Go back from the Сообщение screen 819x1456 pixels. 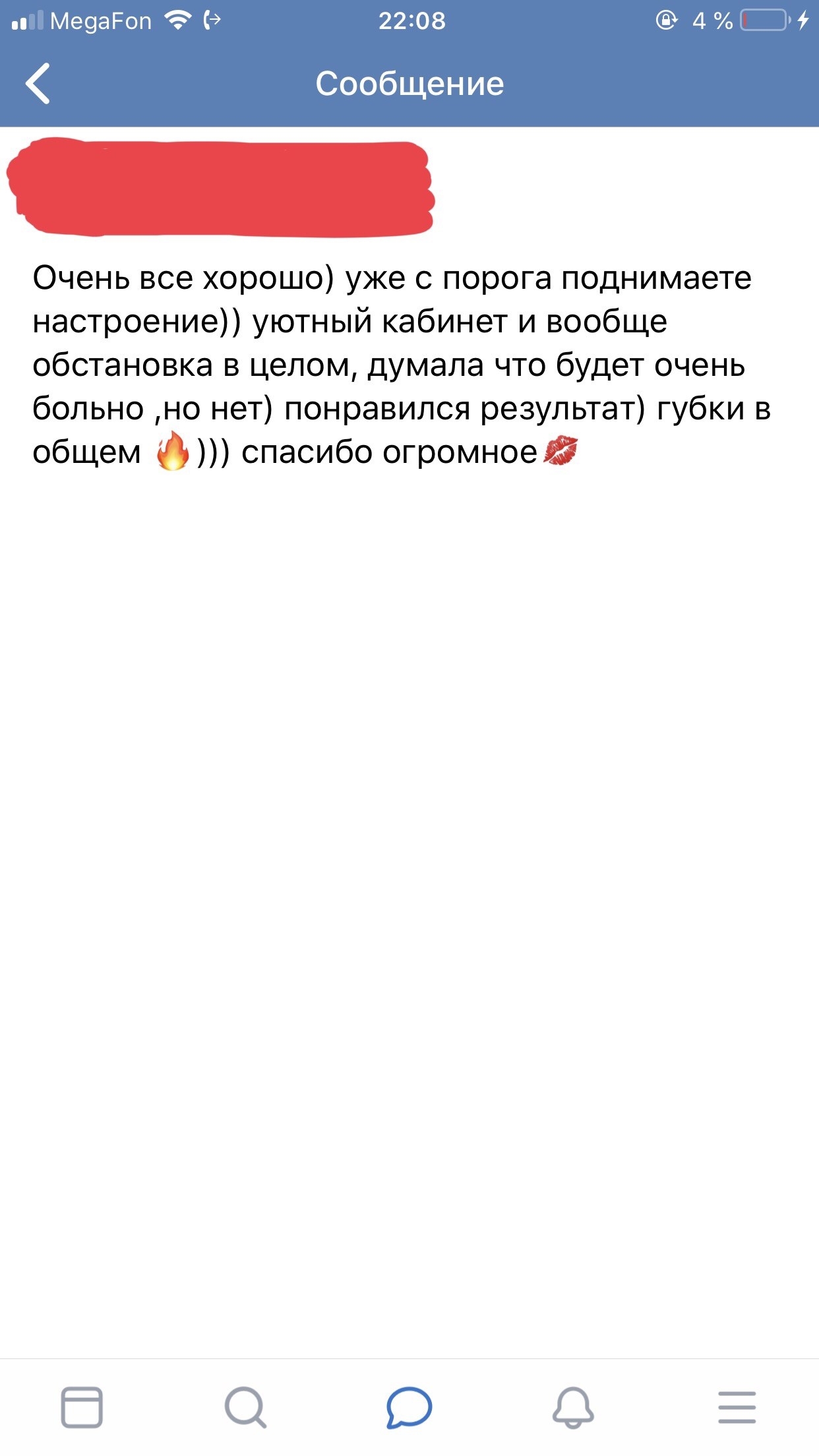pos(38,84)
